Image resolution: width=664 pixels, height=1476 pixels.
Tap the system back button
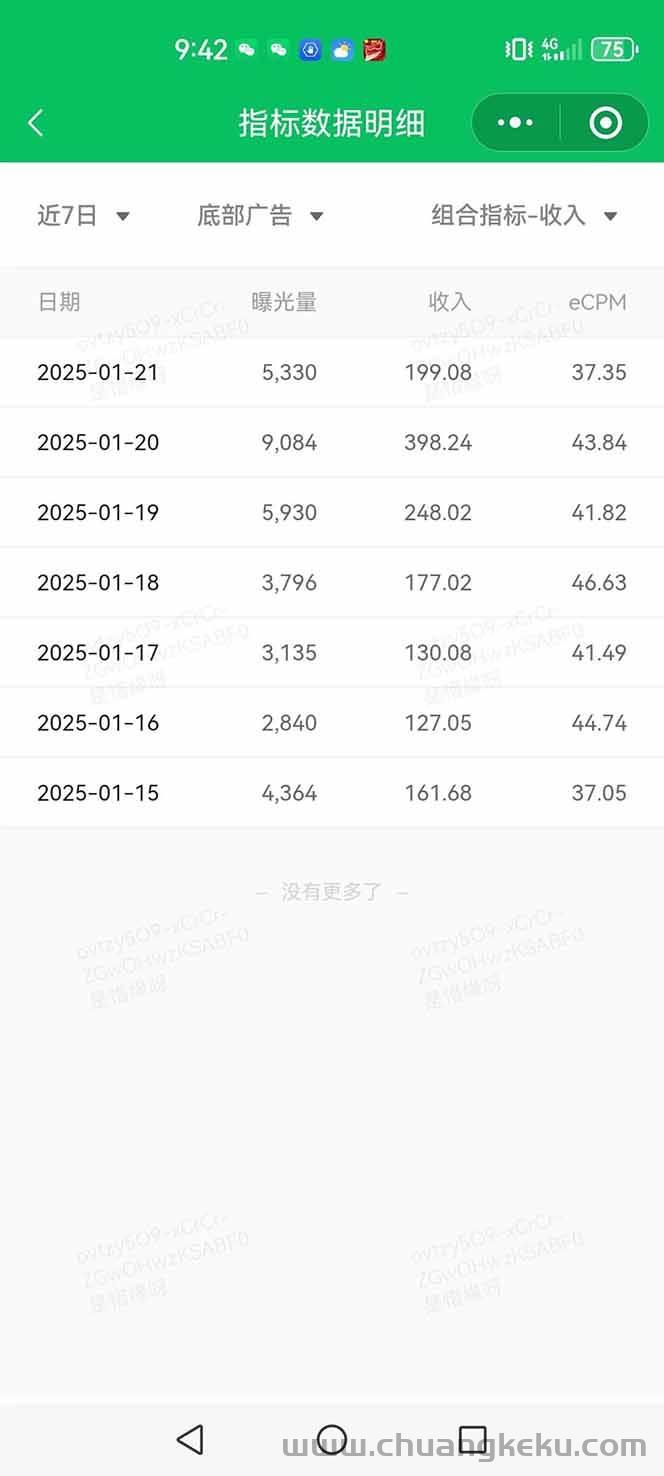point(190,1439)
